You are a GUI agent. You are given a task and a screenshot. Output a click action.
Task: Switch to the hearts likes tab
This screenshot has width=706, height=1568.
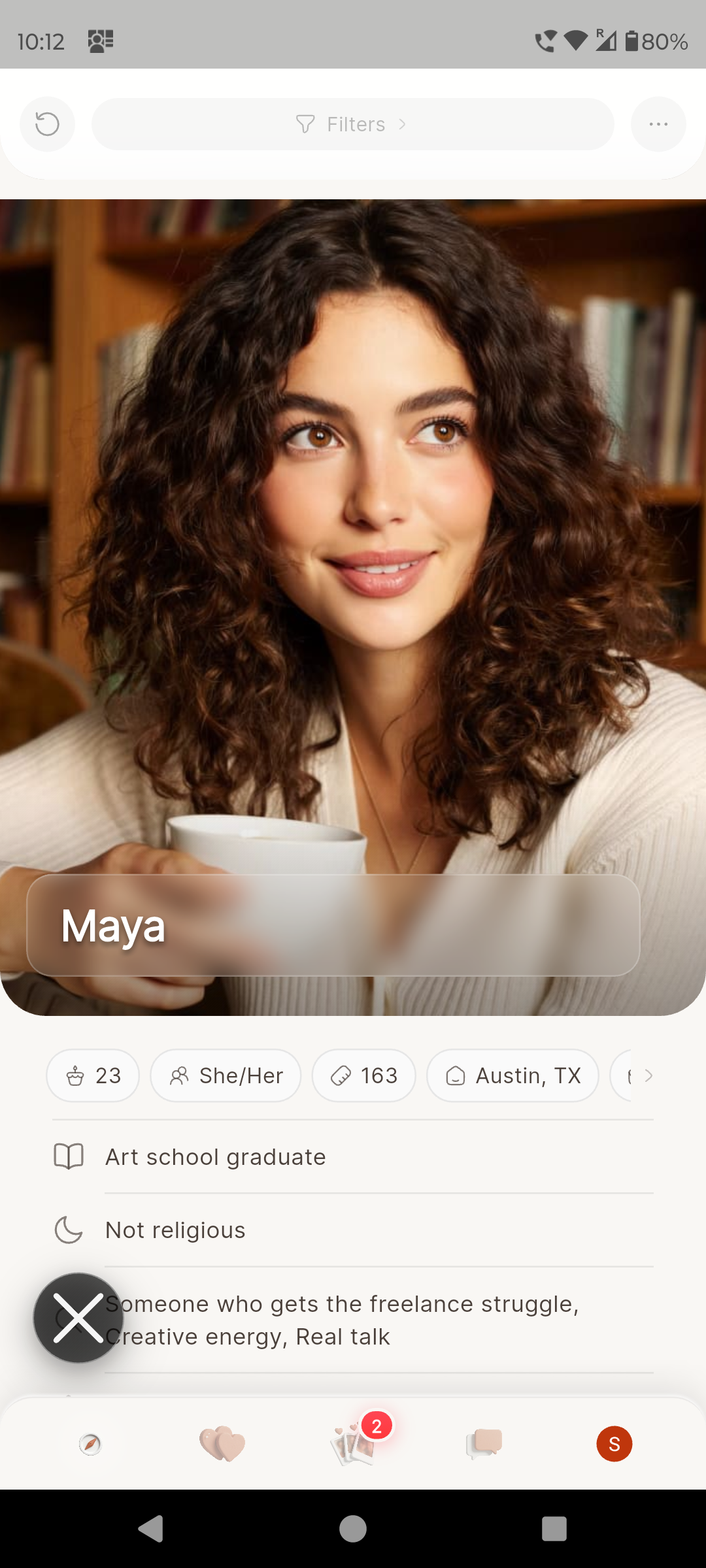(222, 1444)
